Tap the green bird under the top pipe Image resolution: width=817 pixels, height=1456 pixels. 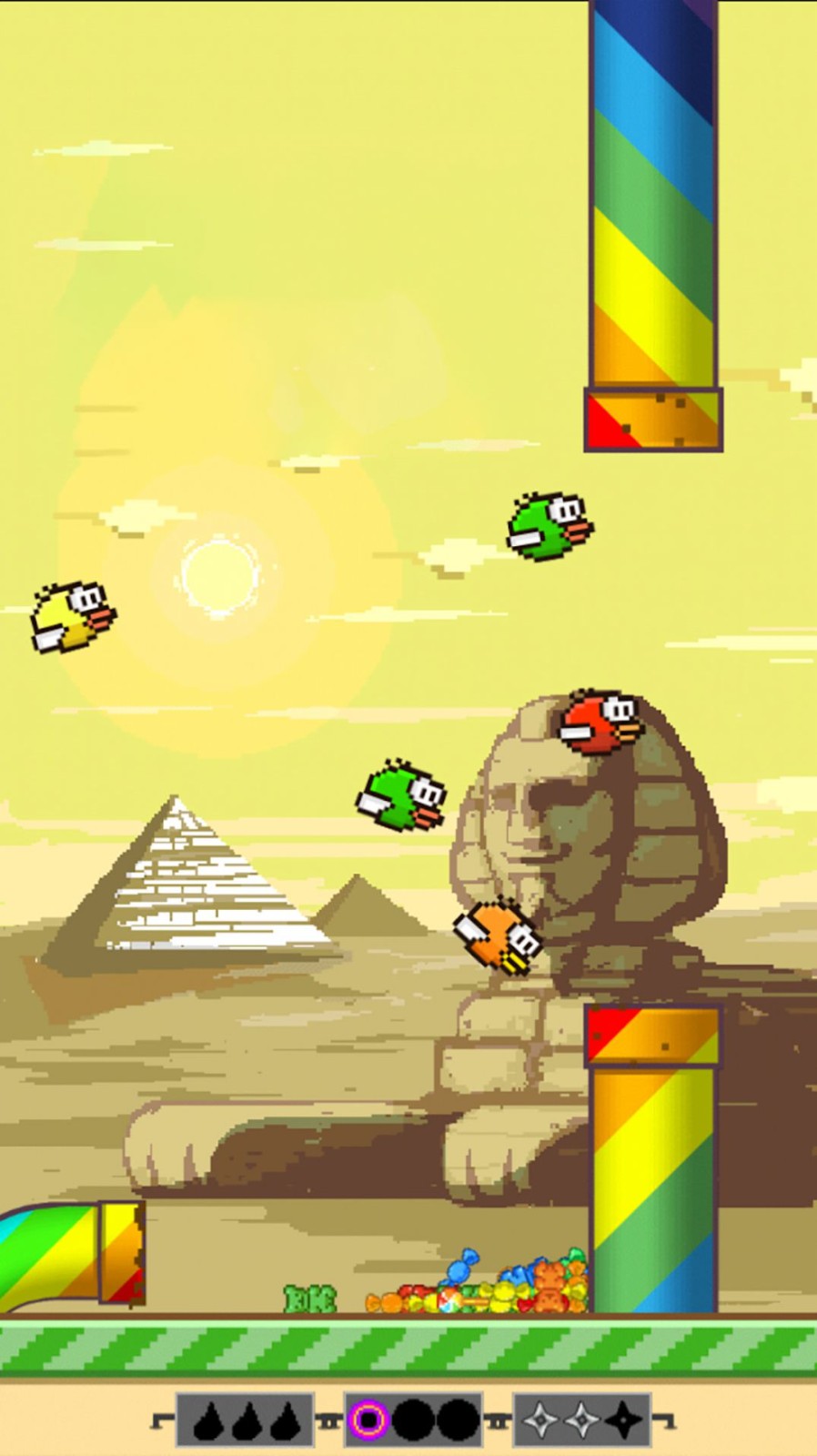(x=549, y=526)
